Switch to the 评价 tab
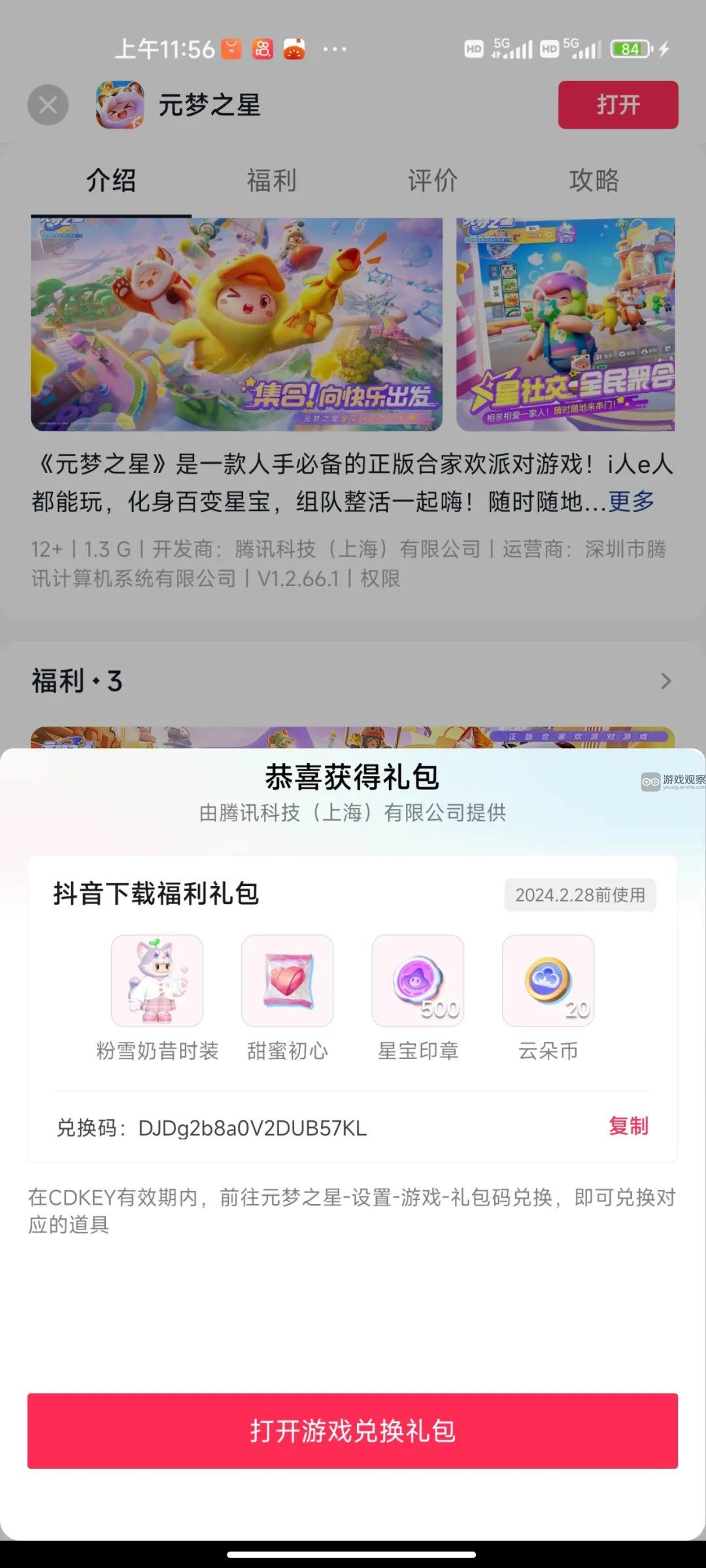Screen dimensions: 706x1568 point(432,181)
